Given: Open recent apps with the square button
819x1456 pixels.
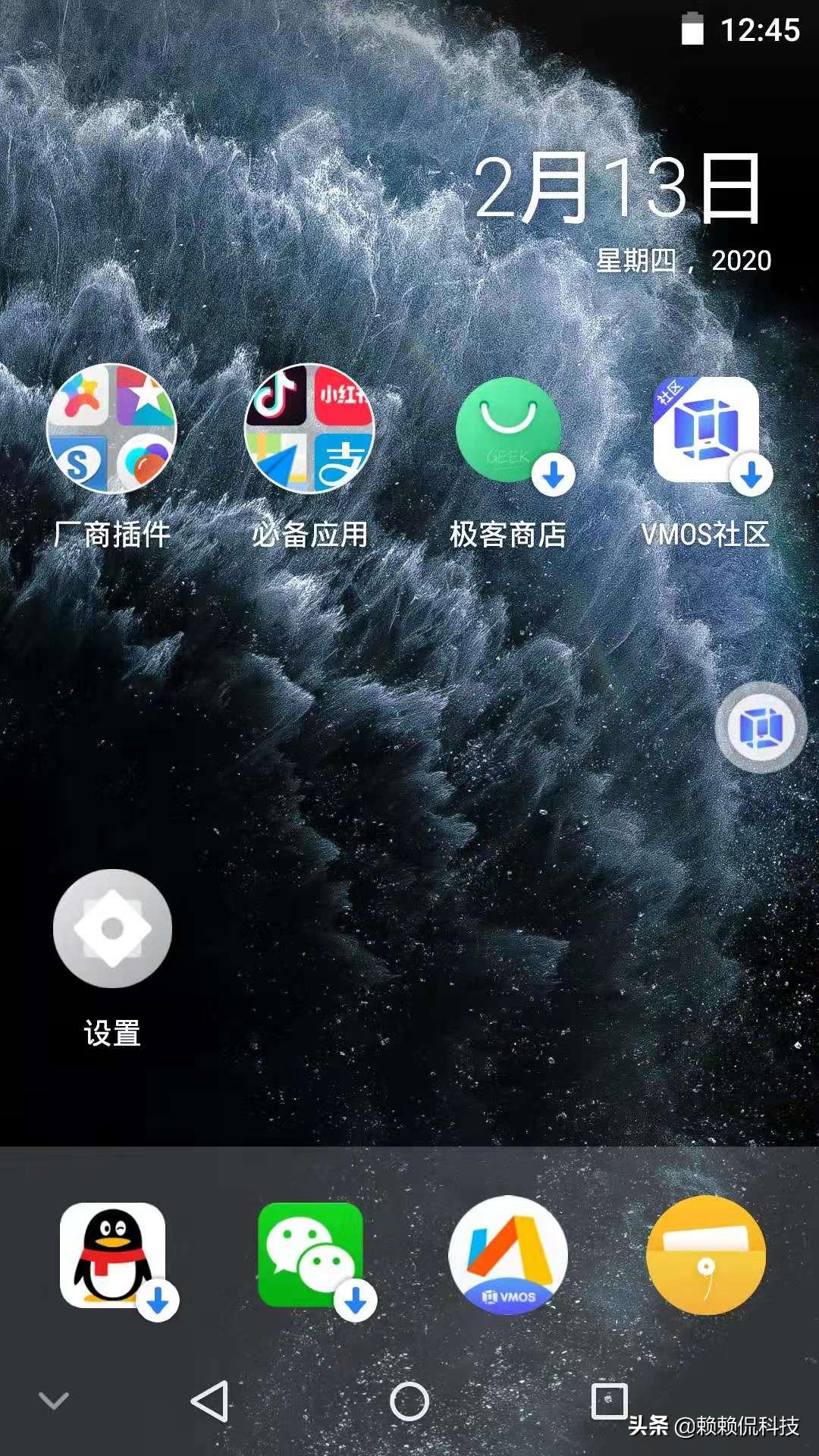Looking at the screenshot, I should [609, 1401].
